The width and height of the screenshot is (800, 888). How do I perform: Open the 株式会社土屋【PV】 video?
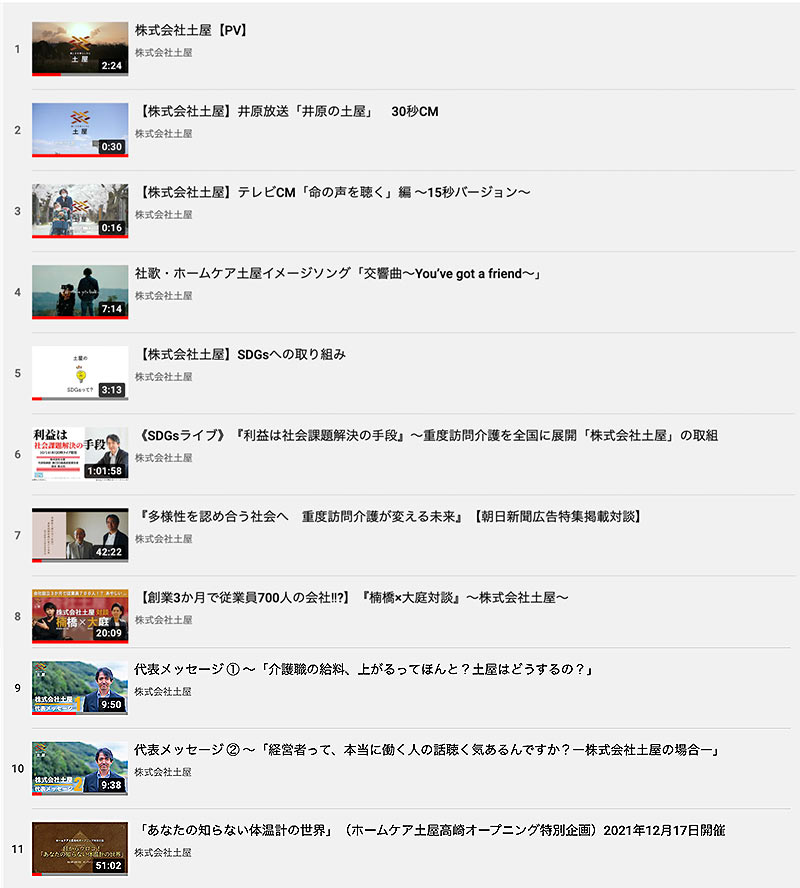click(191, 31)
